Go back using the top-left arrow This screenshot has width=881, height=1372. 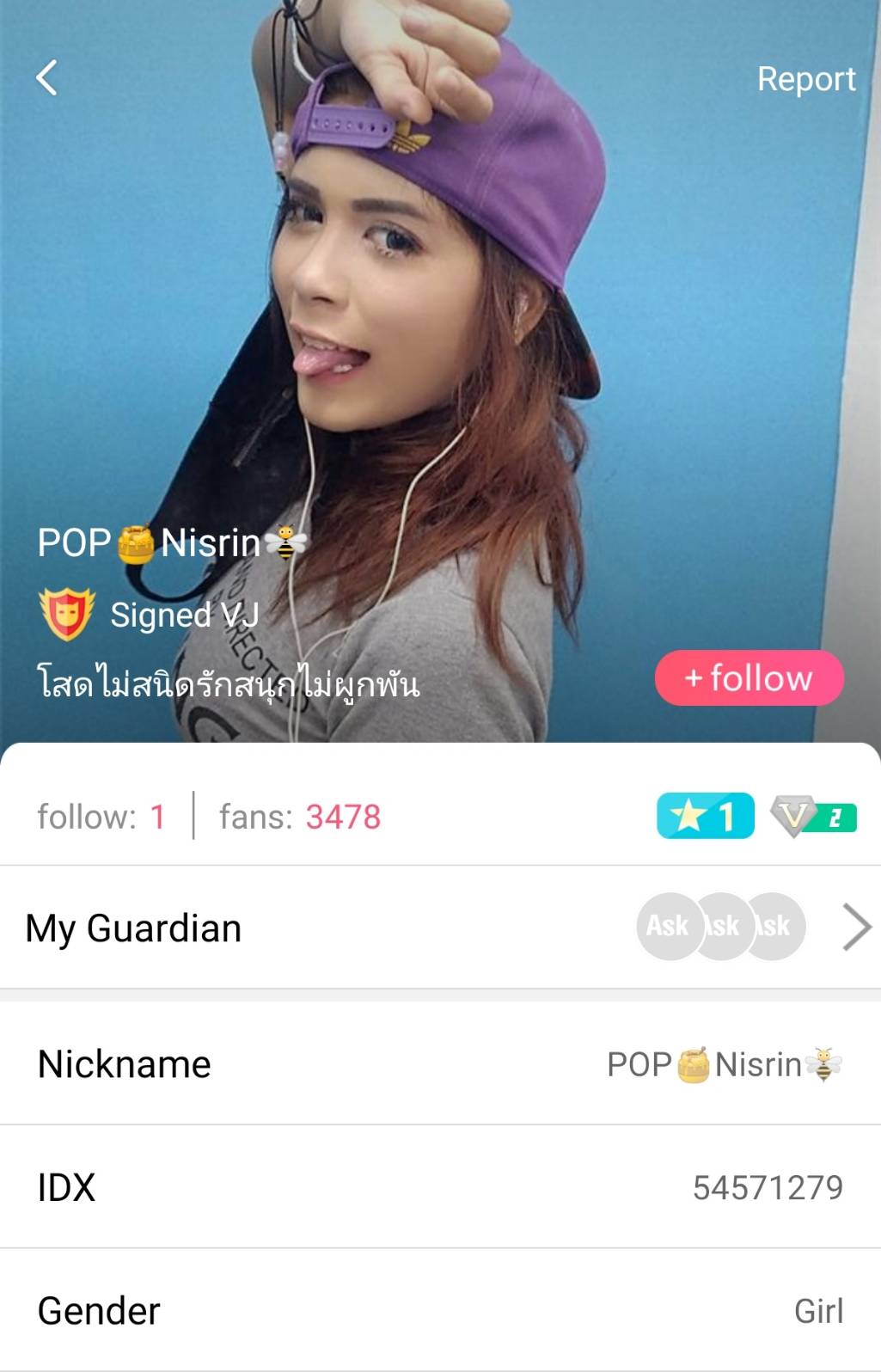pyautogui.click(x=47, y=78)
